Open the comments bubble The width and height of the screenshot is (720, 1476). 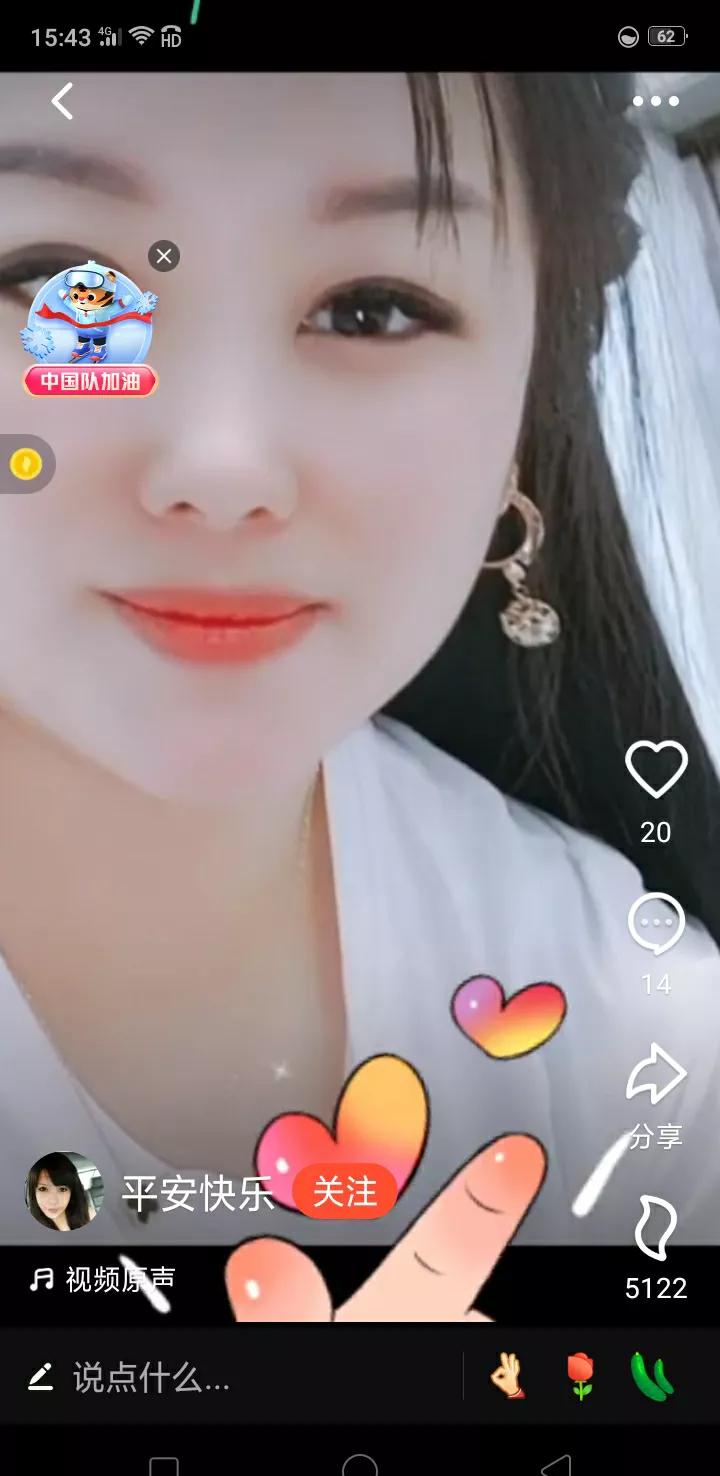(x=656, y=924)
